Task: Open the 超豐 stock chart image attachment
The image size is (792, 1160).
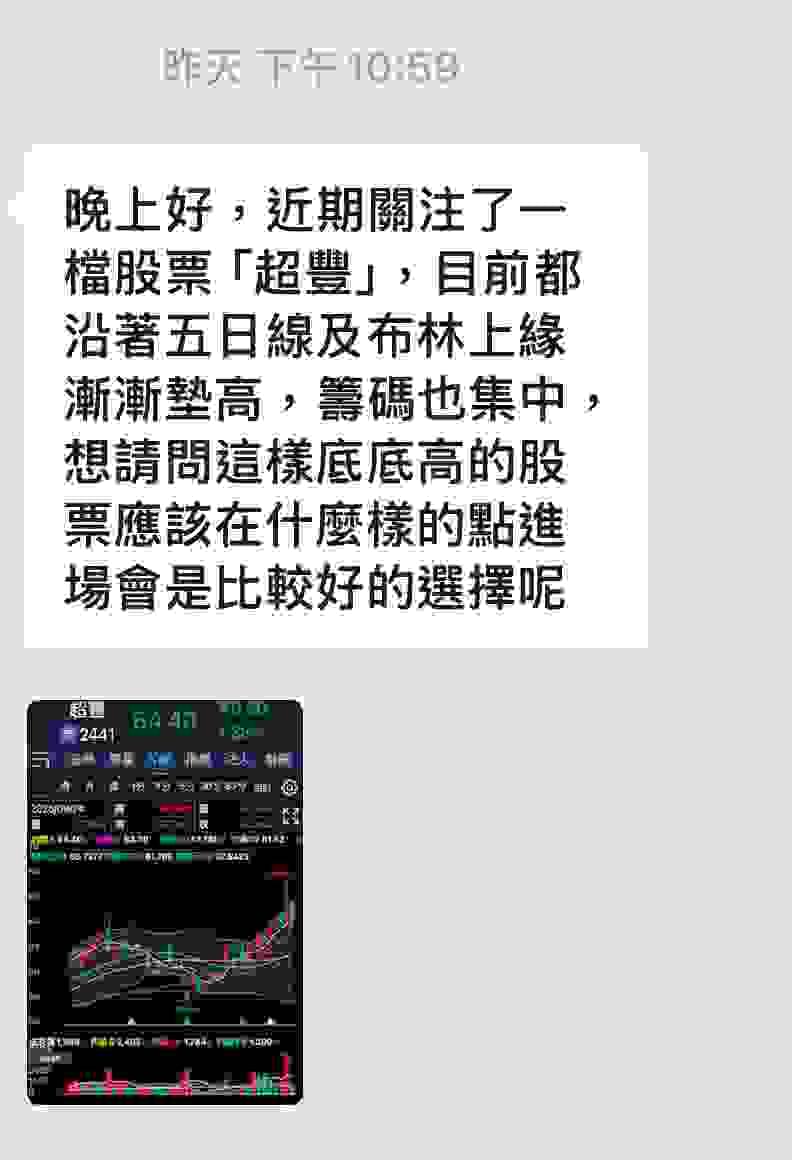Action: pos(164,901)
